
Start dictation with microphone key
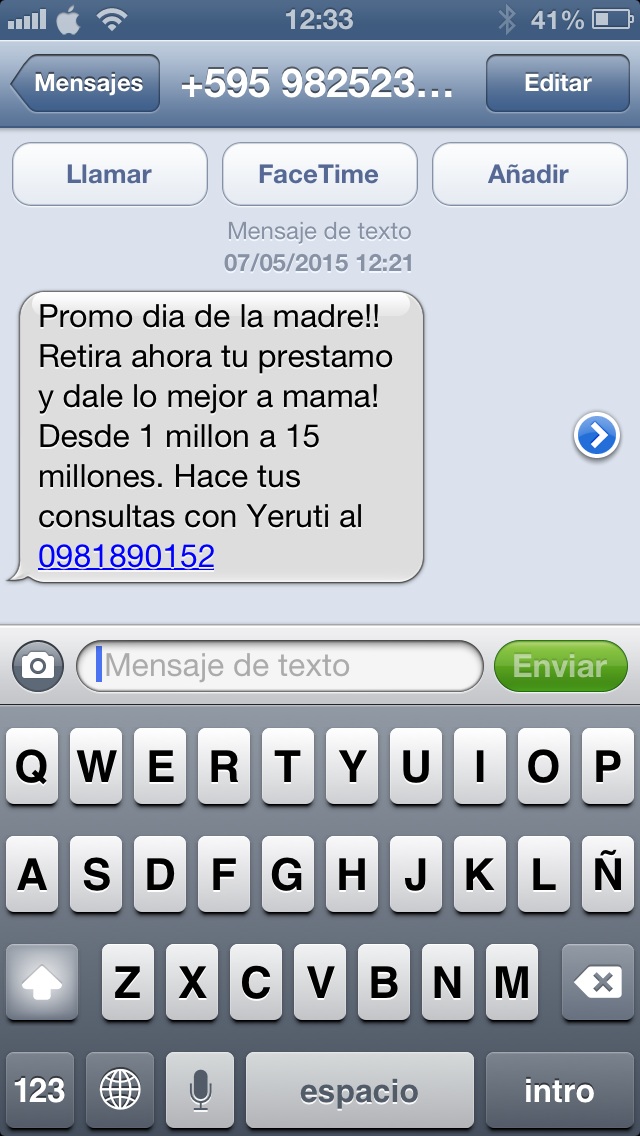click(199, 1090)
